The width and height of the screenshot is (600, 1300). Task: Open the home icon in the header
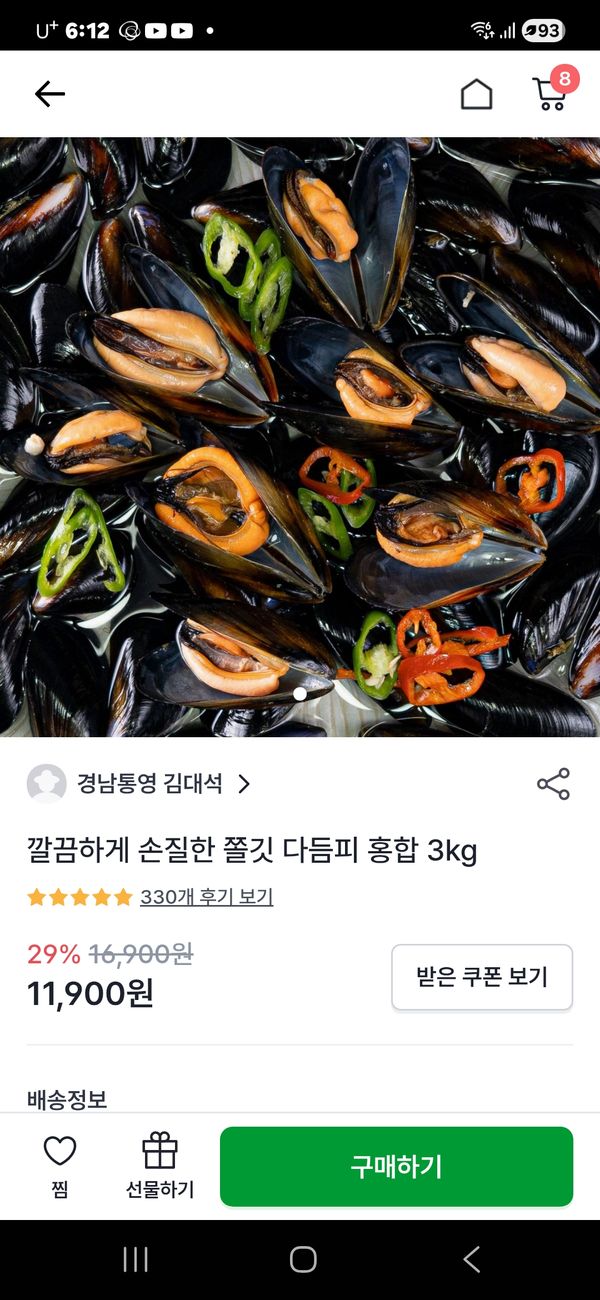(x=476, y=94)
